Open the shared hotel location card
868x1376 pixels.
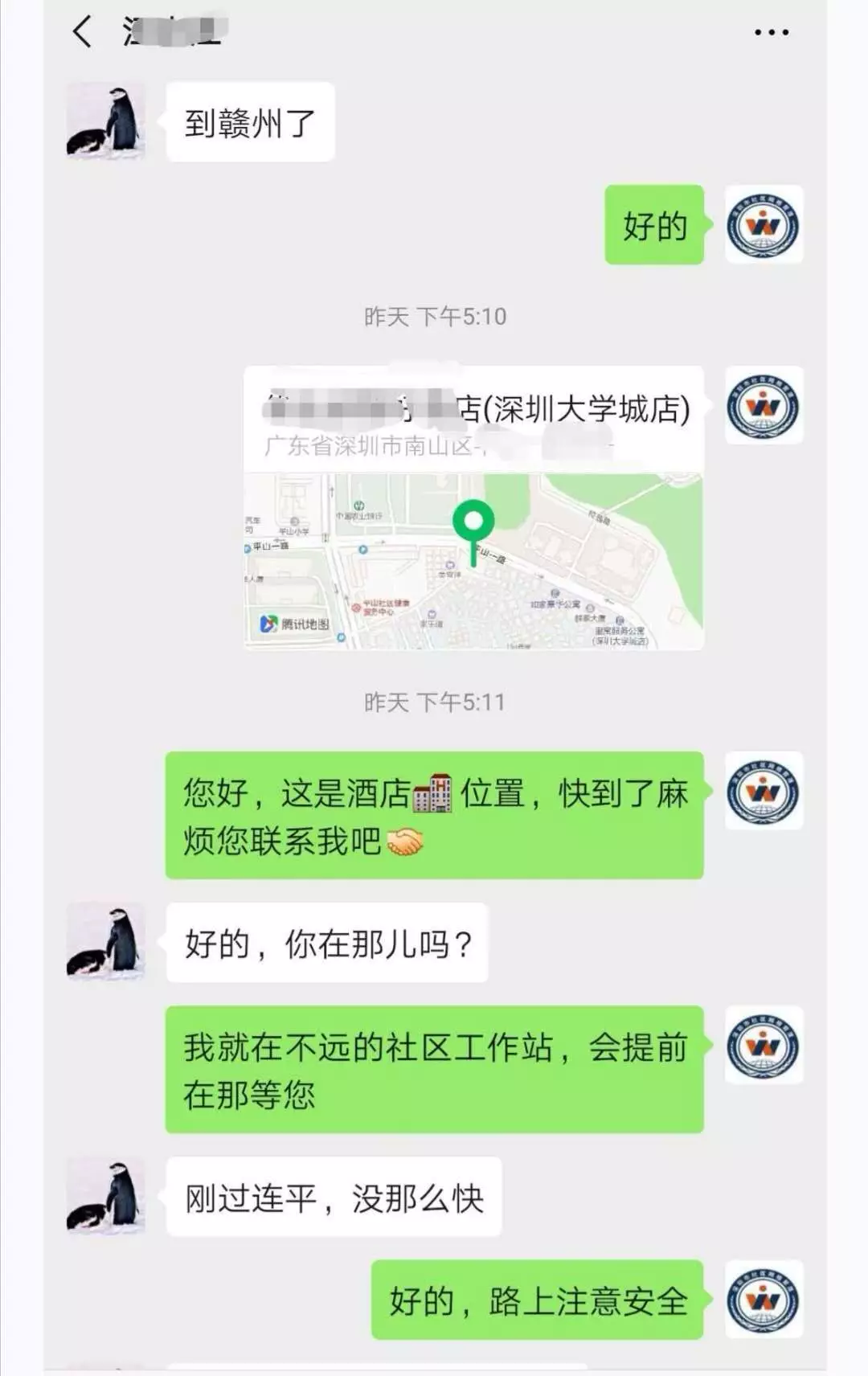[x=473, y=508]
